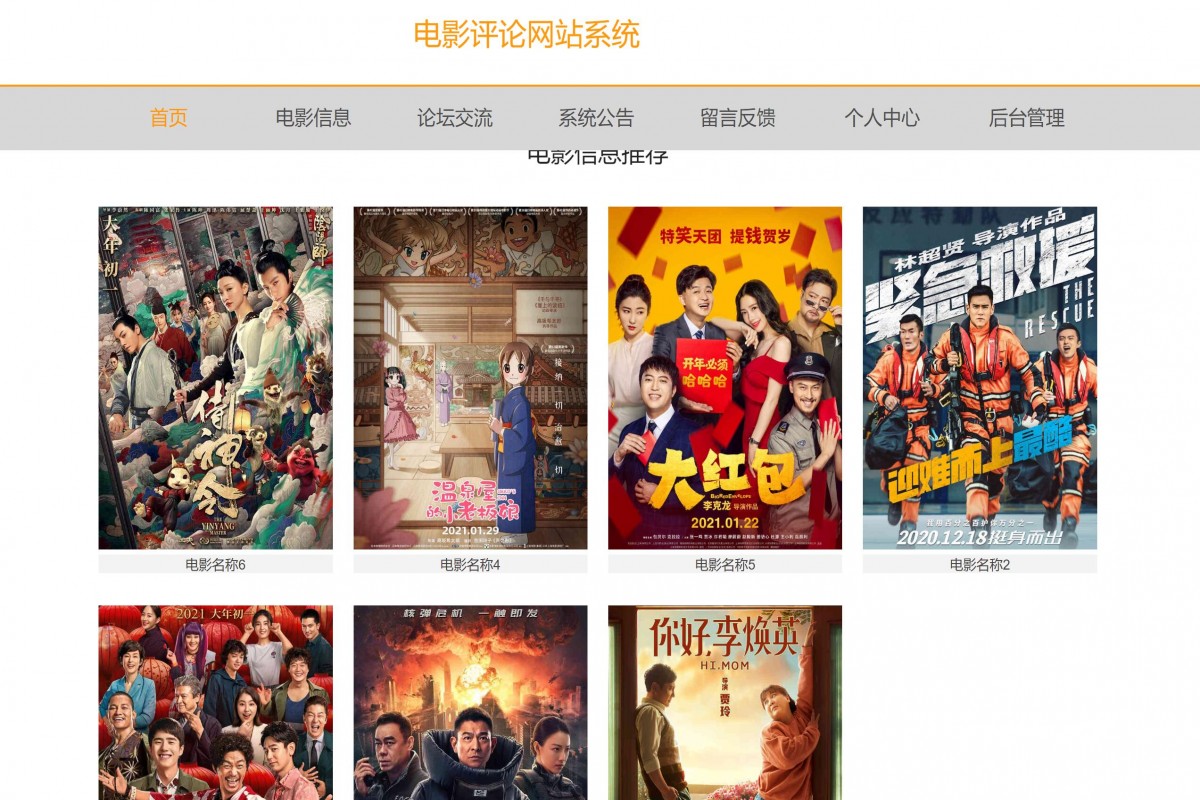Open 系统公告 announcements
The width and height of the screenshot is (1200, 800).
pyautogui.click(x=596, y=118)
